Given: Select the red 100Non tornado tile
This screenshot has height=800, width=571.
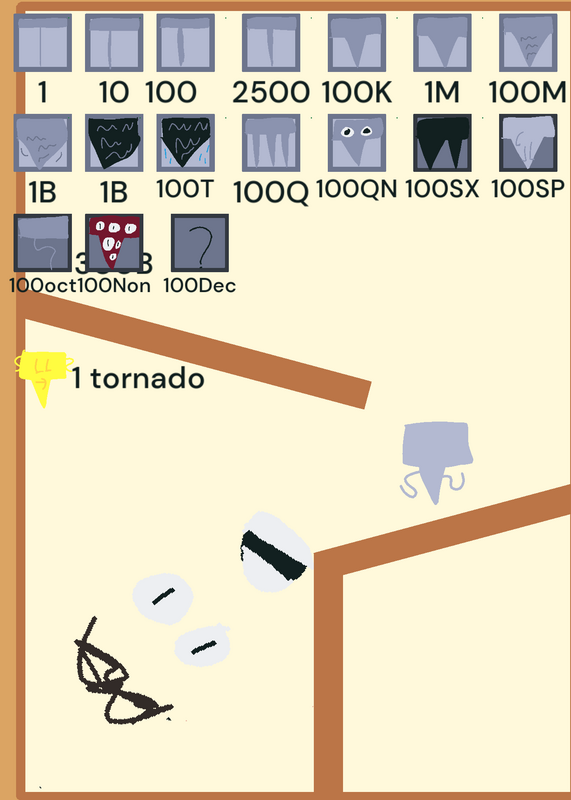Looking at the screenshot, I should (114, 243).
